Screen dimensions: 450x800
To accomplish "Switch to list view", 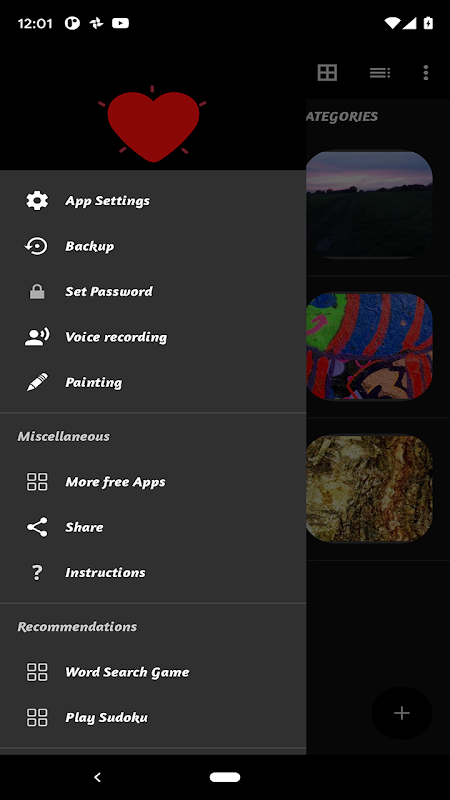I will 380,72.
